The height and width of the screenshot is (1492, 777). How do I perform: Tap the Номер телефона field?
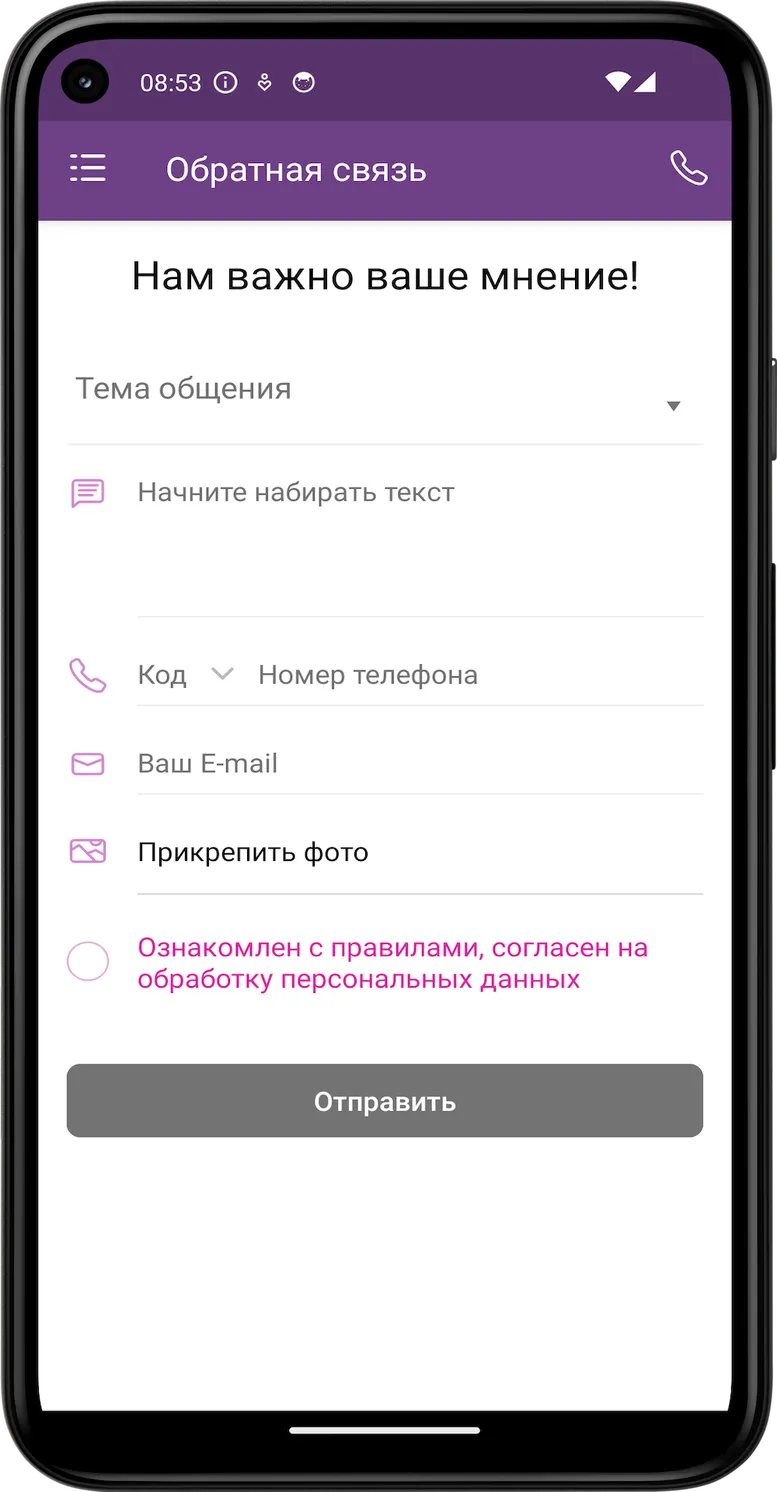click(x=480, y=675)
